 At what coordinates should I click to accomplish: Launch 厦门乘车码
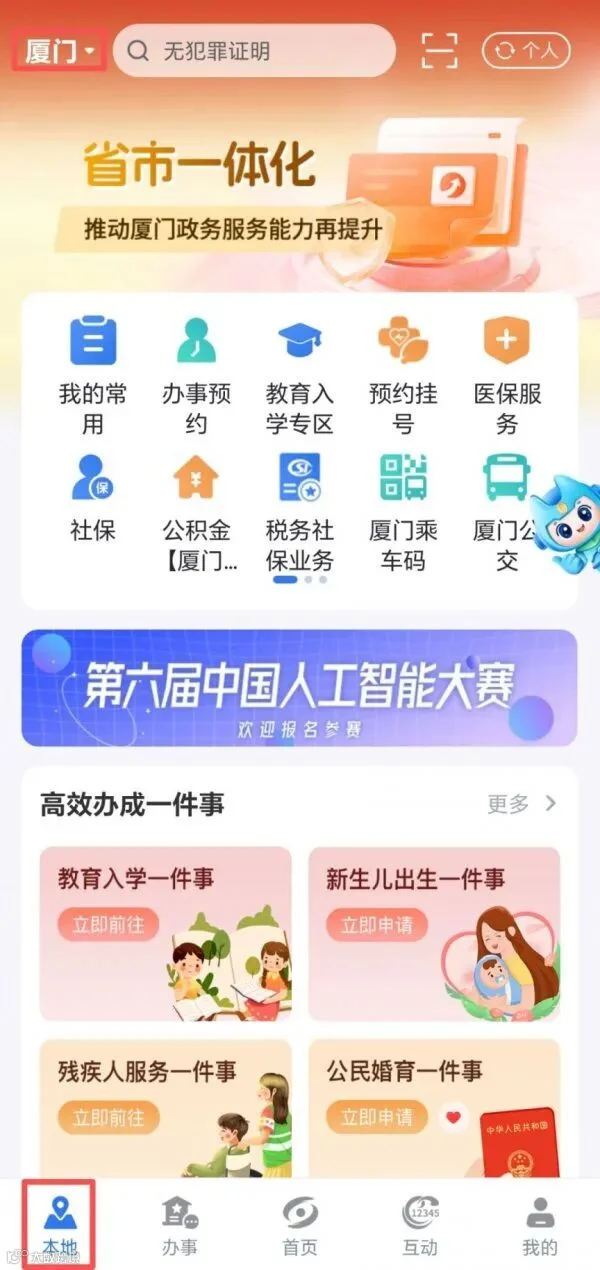click(403, 512)
